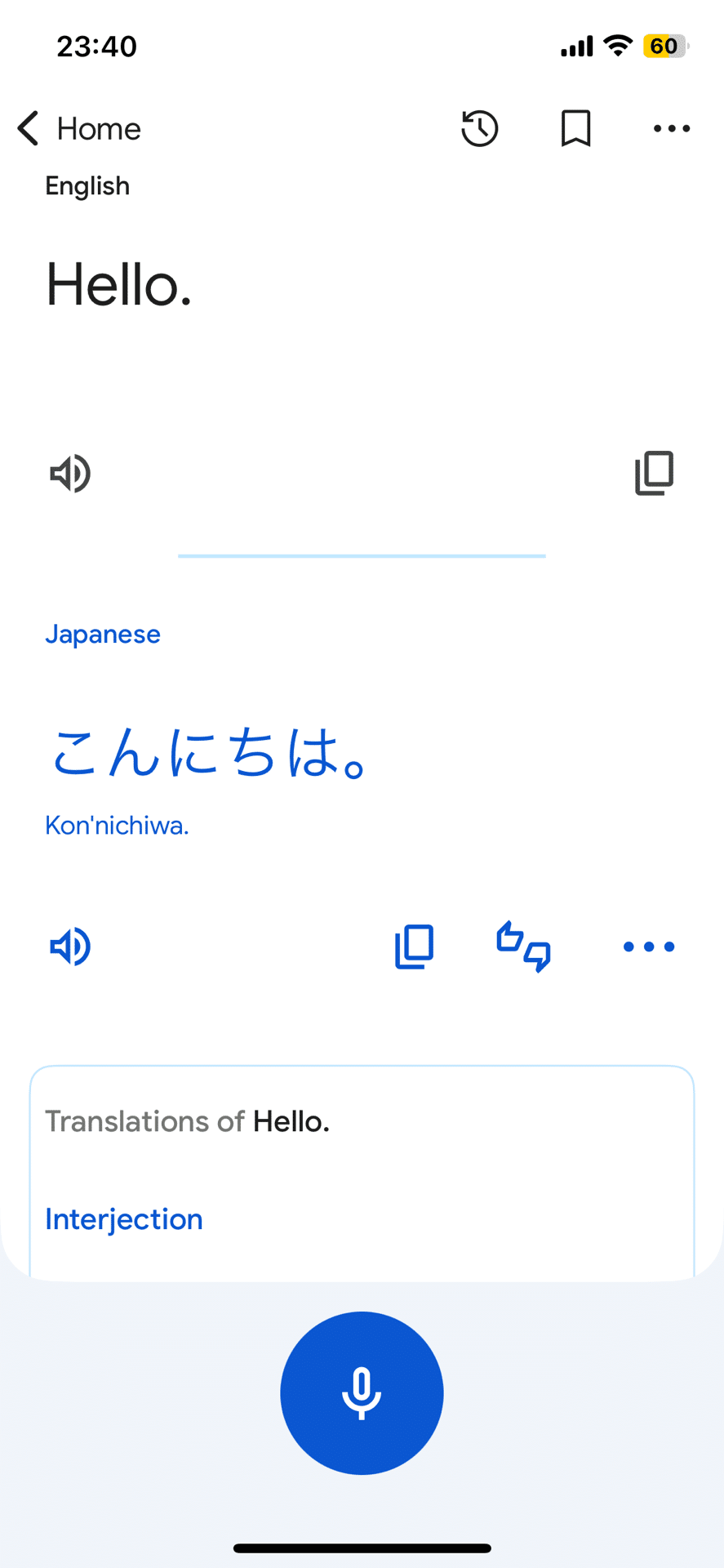Rate the translation quality
Screen dimensions: 724x1568
[x=522, y=947]
